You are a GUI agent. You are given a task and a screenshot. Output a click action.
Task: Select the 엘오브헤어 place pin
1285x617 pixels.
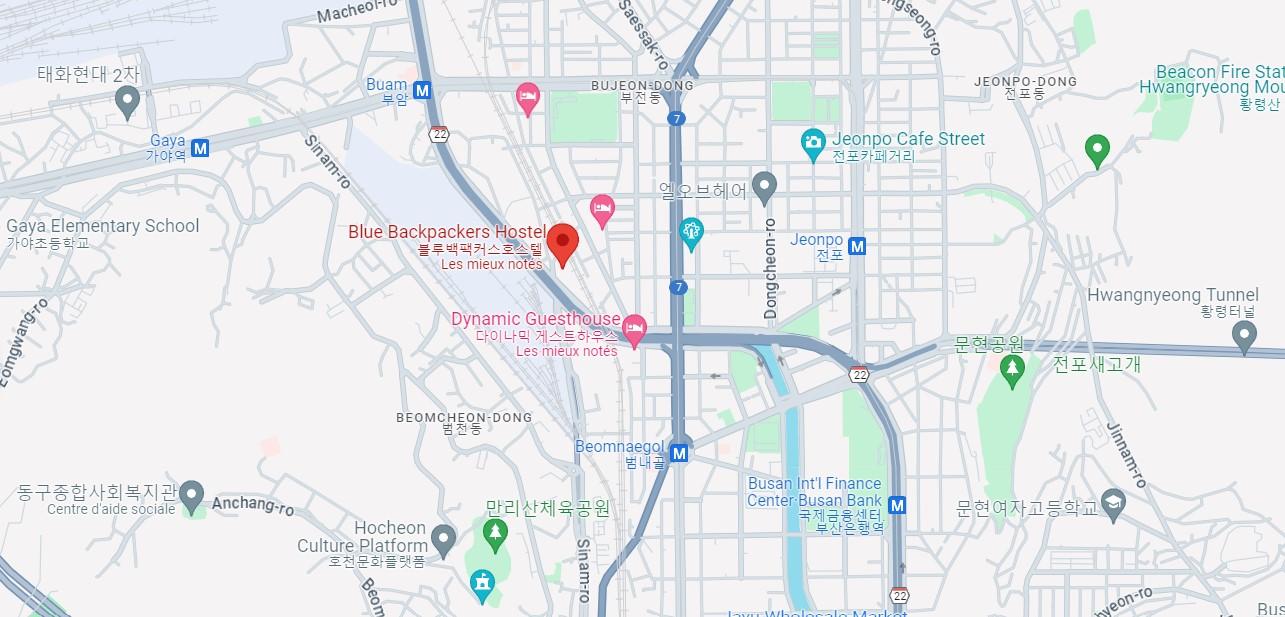pos(764,185)
